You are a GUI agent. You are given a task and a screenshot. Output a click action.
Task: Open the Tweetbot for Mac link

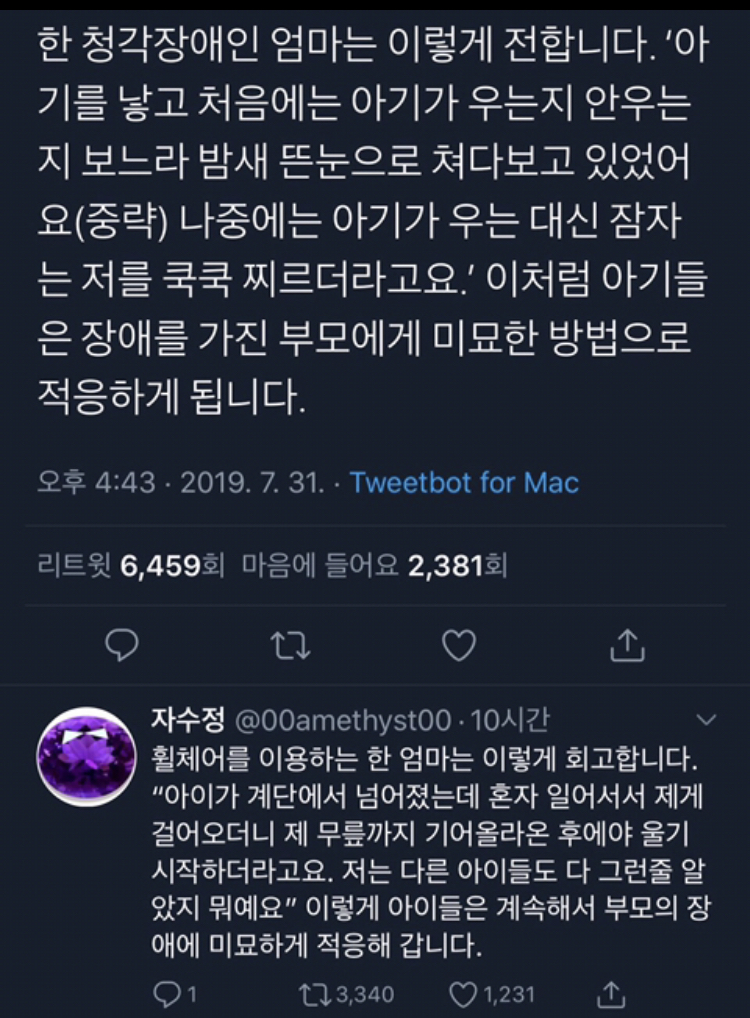click(464, 483)
